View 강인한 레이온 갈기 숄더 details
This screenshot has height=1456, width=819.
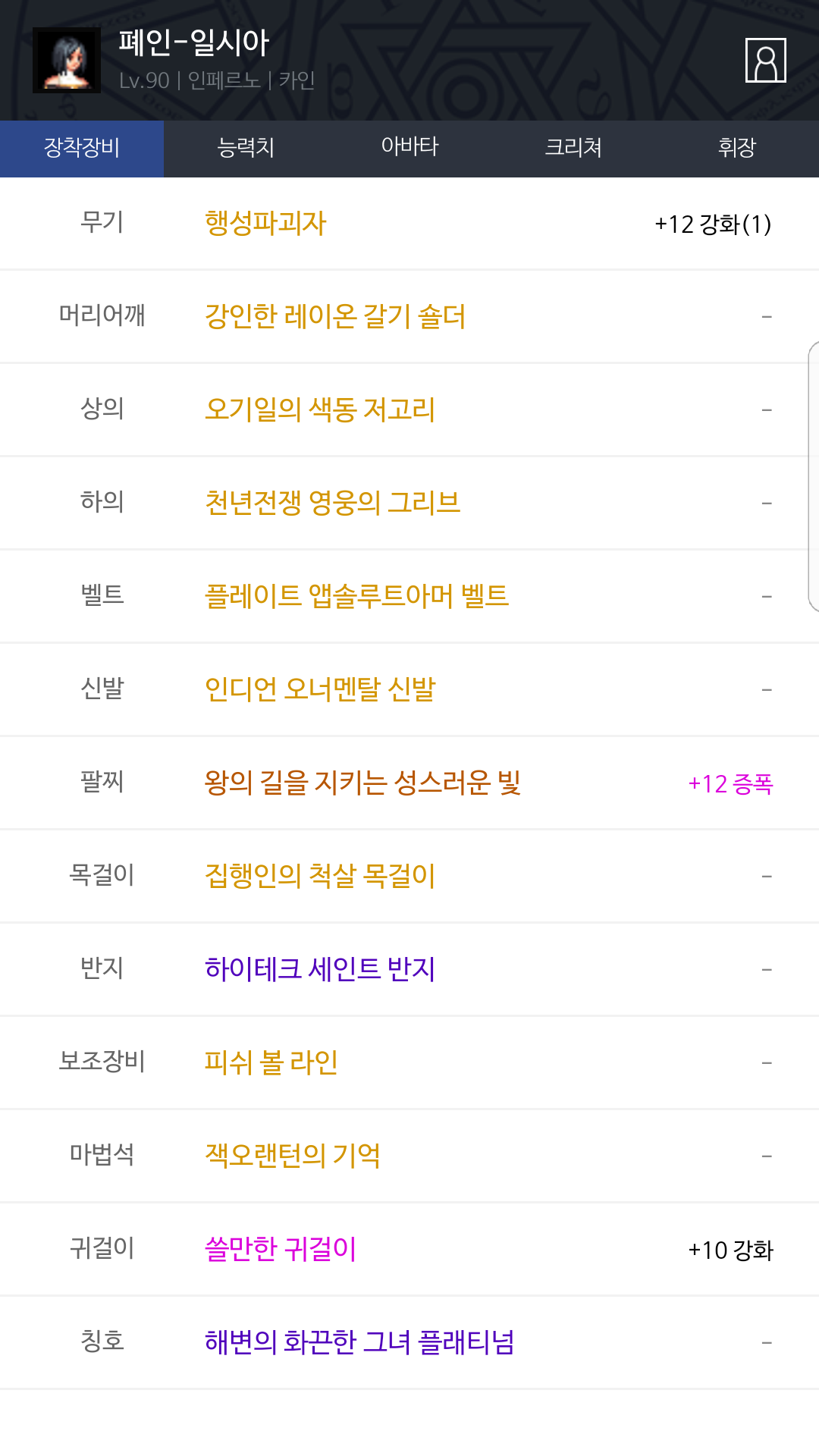tap(409, 316)
